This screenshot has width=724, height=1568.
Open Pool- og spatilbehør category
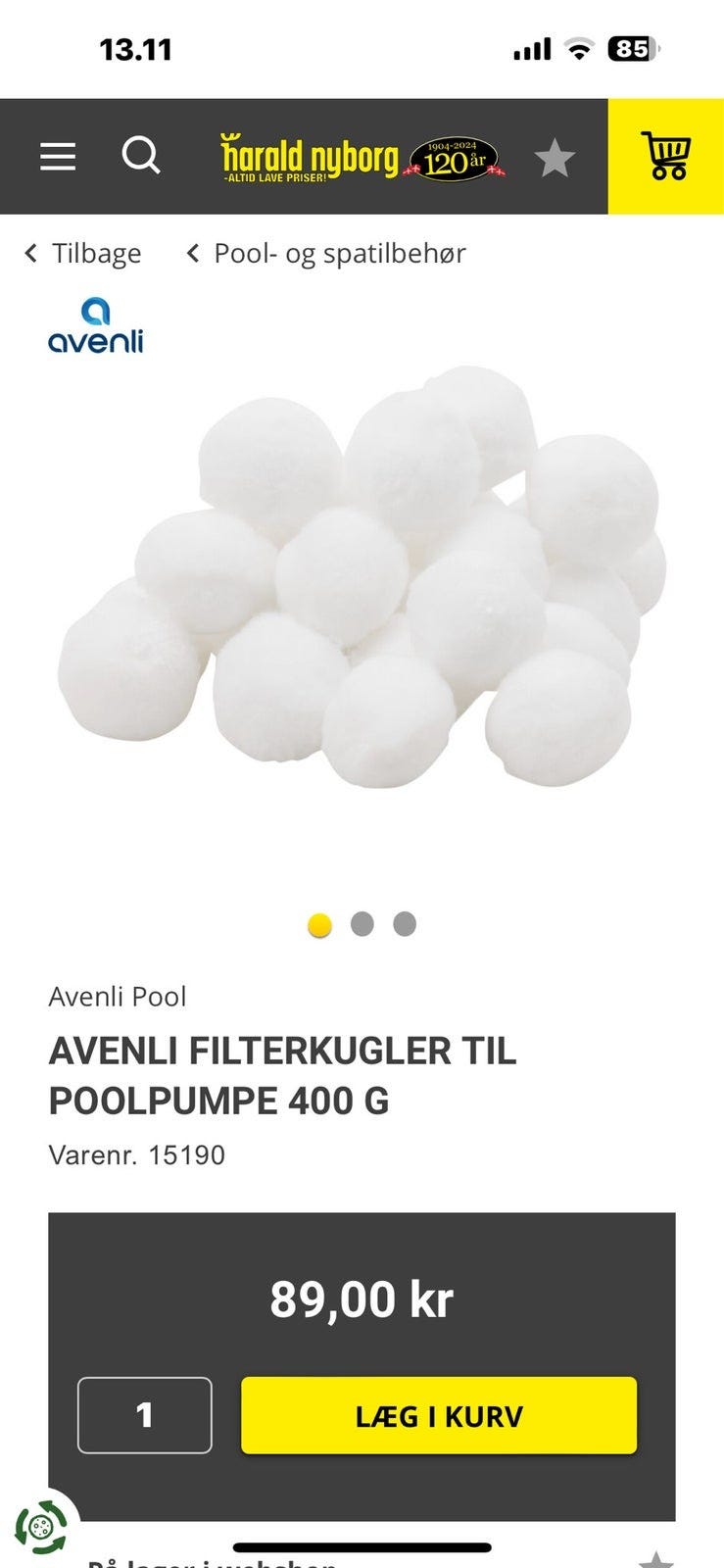[326, 254]
